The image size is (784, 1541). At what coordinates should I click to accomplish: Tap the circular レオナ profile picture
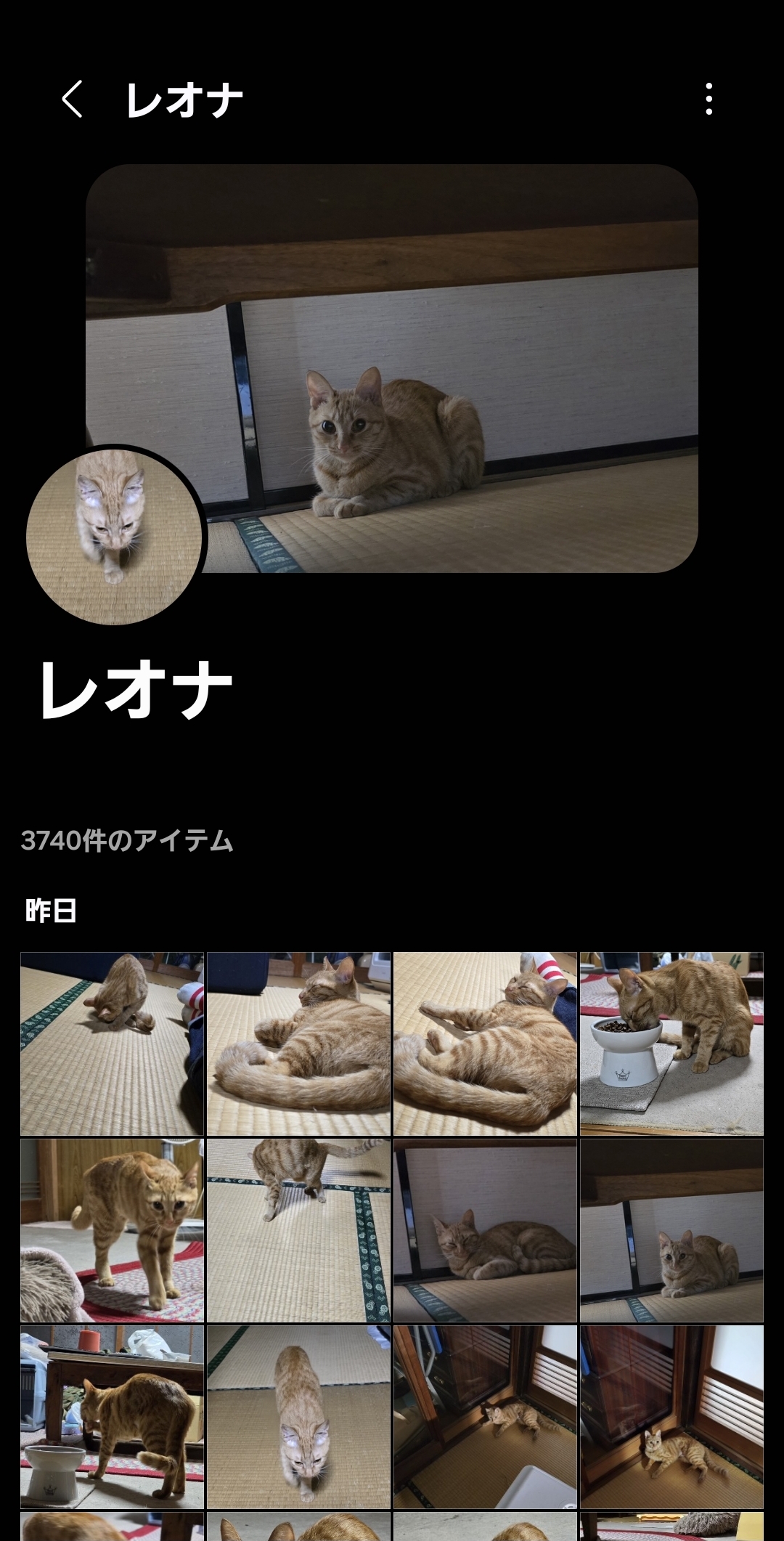coord(115,536)
